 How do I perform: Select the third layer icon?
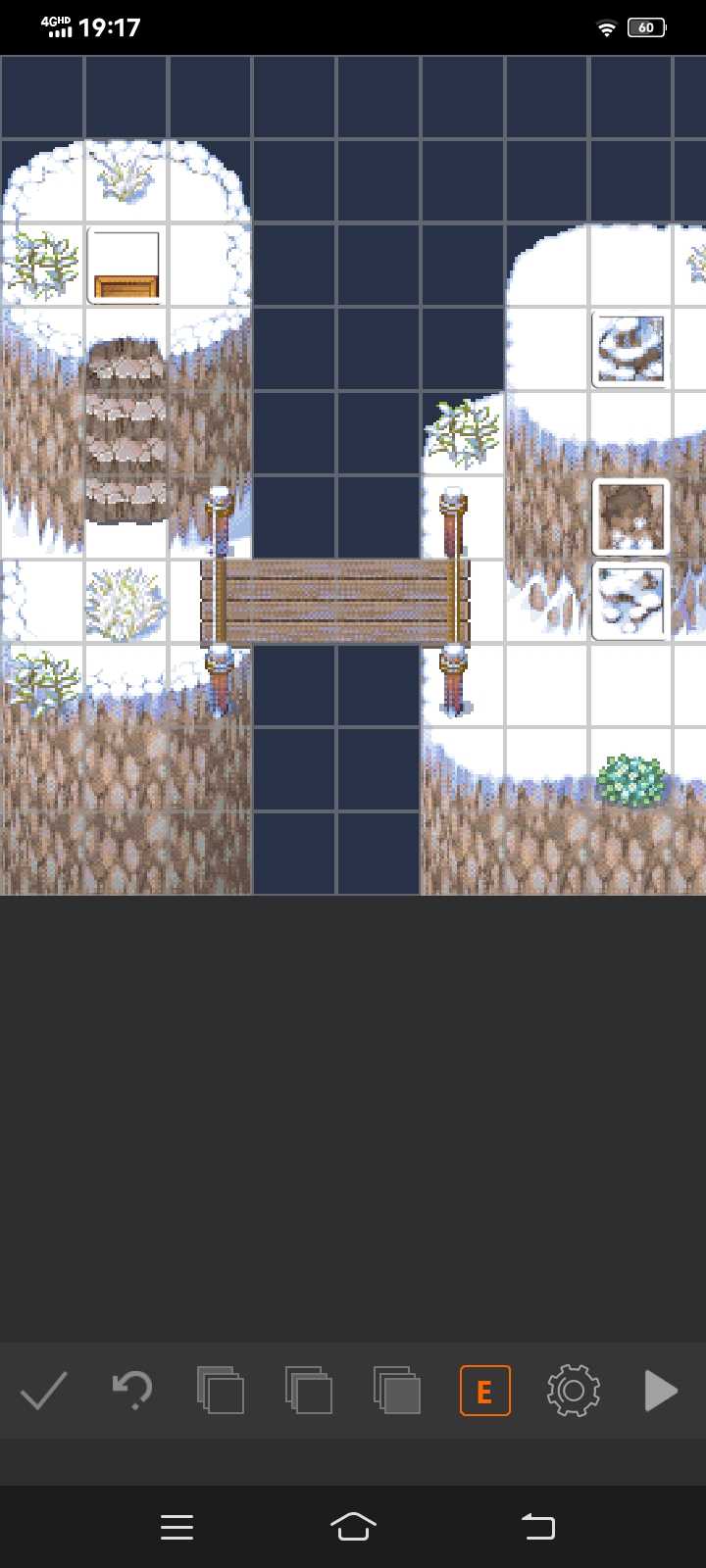click(397, 1391)
